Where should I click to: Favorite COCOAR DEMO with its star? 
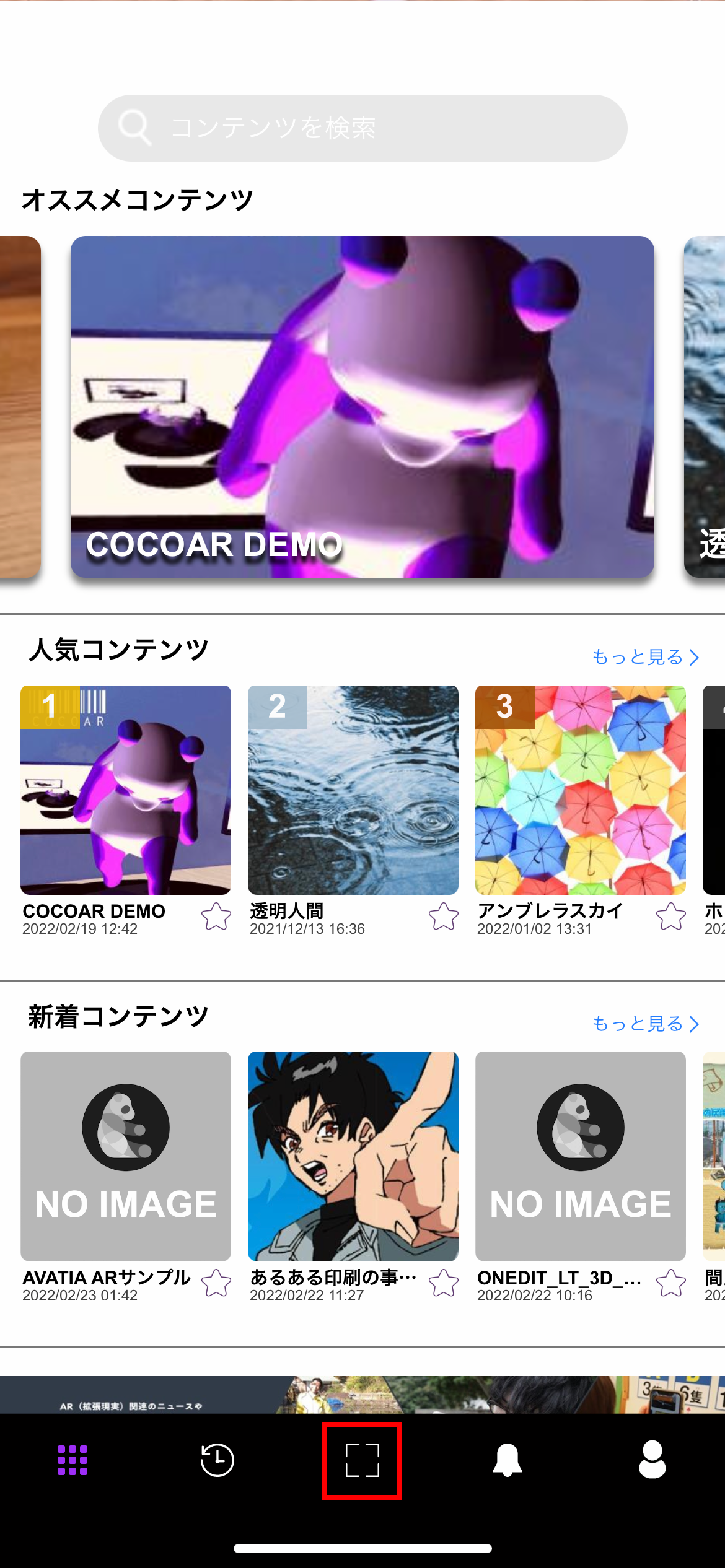(x=216, y=917)
